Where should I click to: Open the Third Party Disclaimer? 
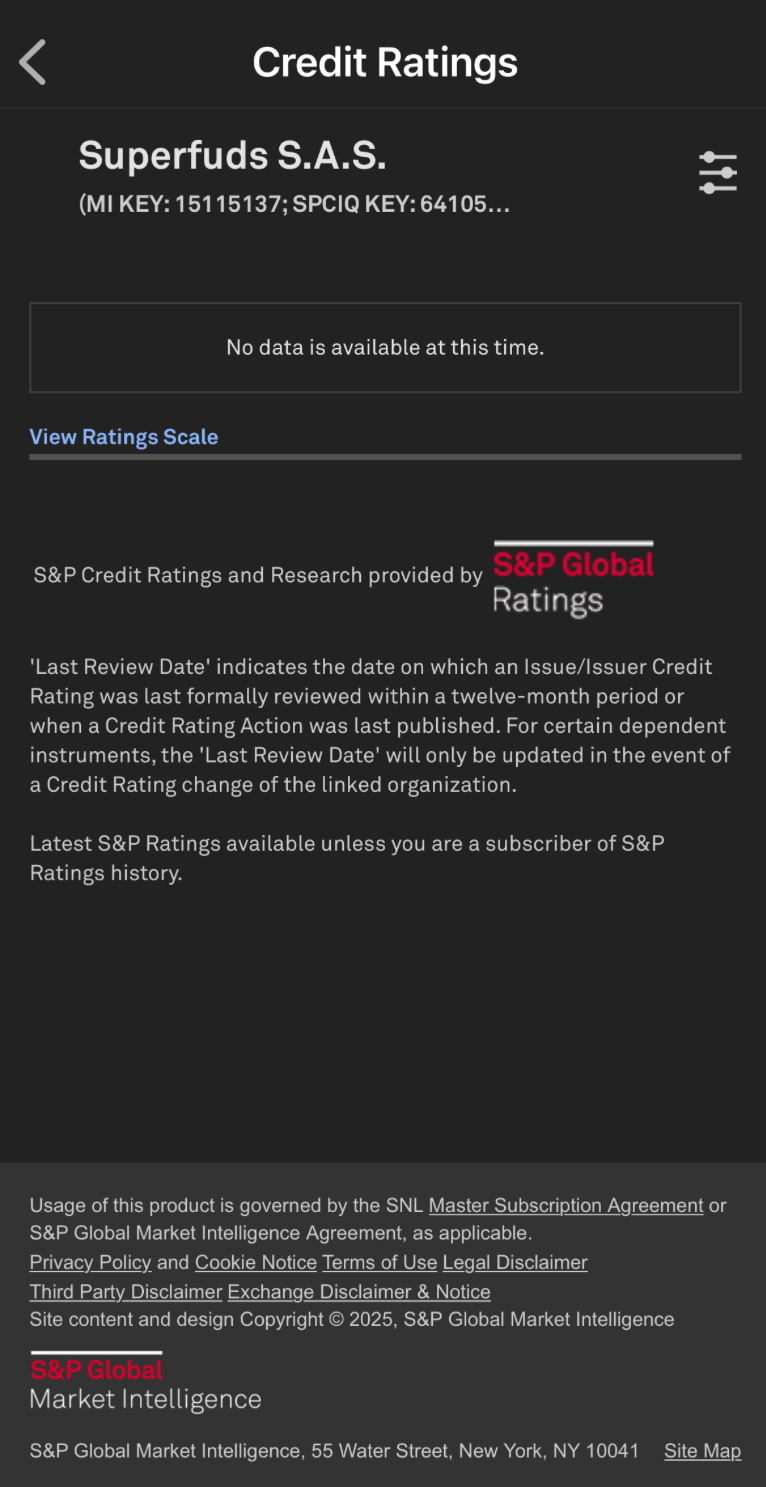click(x=126, y=1291)
